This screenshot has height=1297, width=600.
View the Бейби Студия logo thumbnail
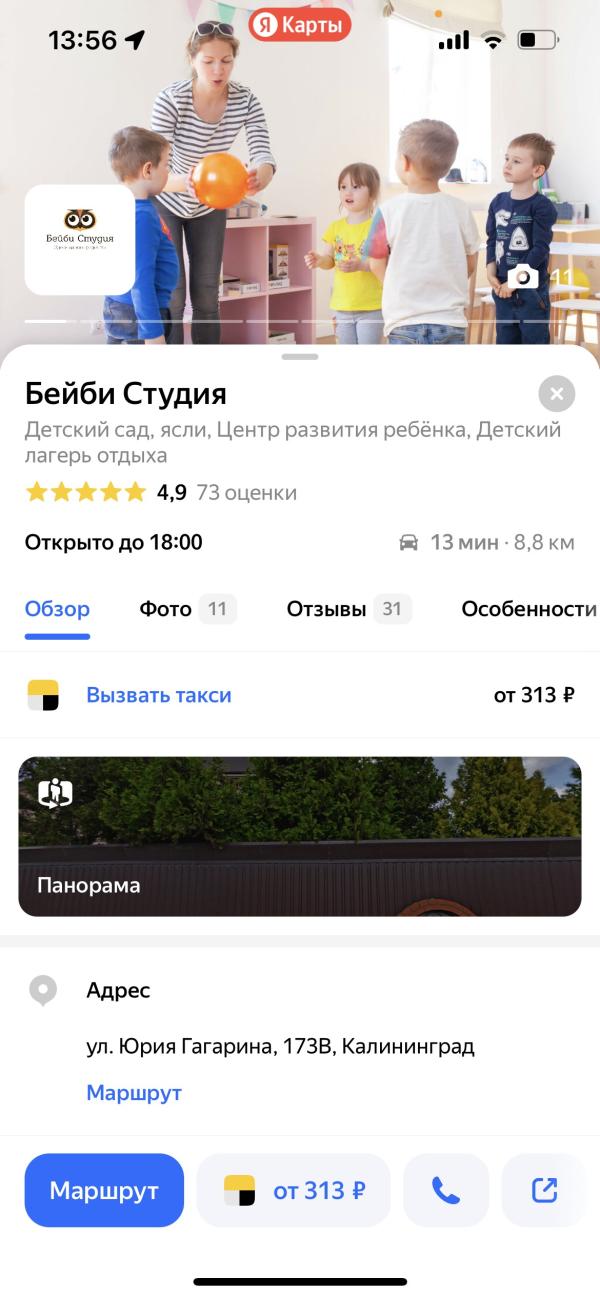[x=80, y=240]
